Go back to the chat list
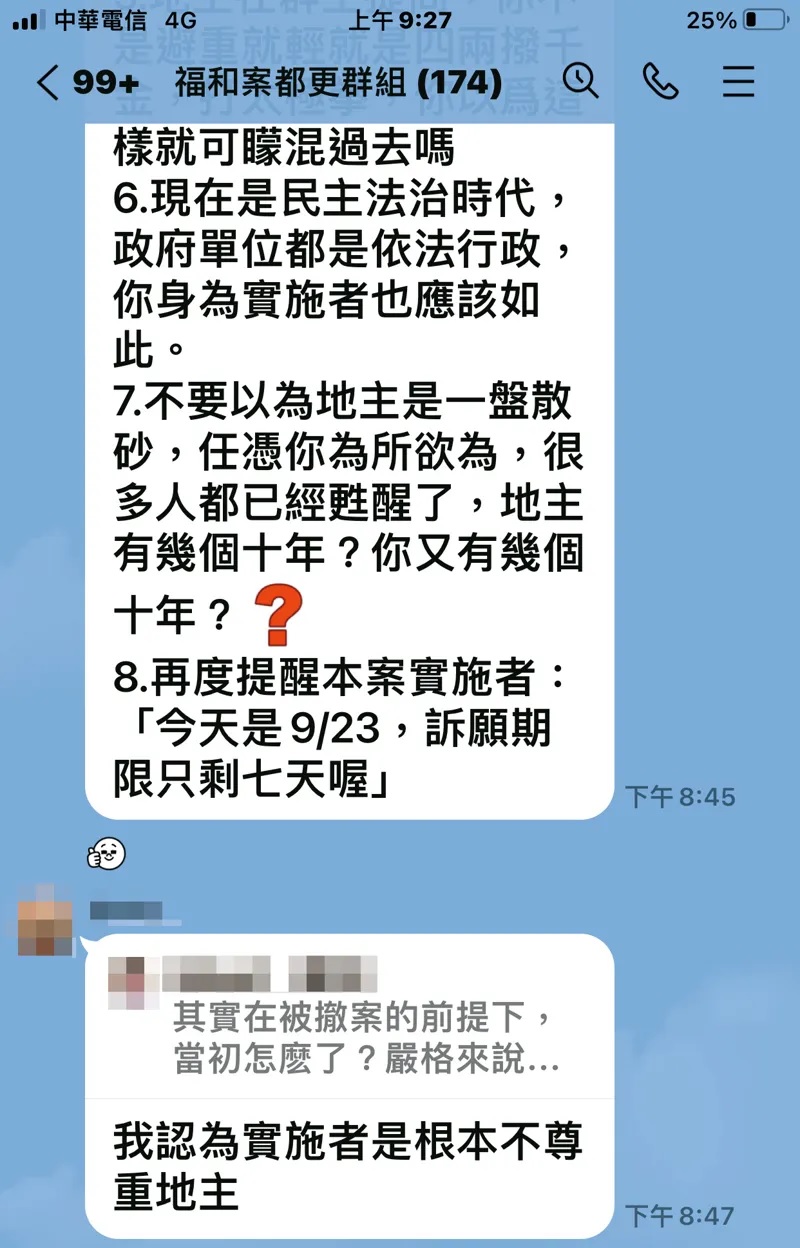The image size is (800, 1248). (x=48, y=82)
